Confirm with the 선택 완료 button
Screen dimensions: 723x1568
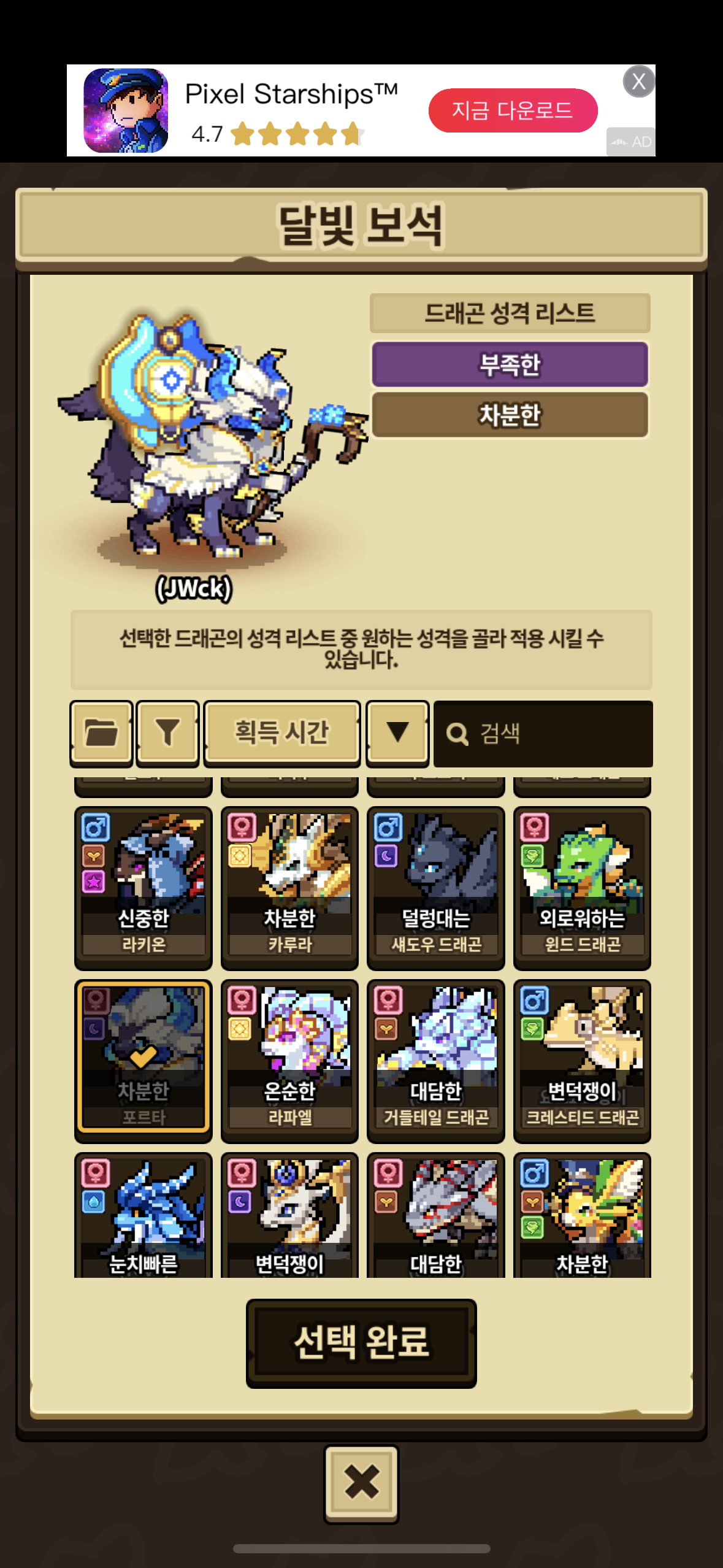(361, 1342)
